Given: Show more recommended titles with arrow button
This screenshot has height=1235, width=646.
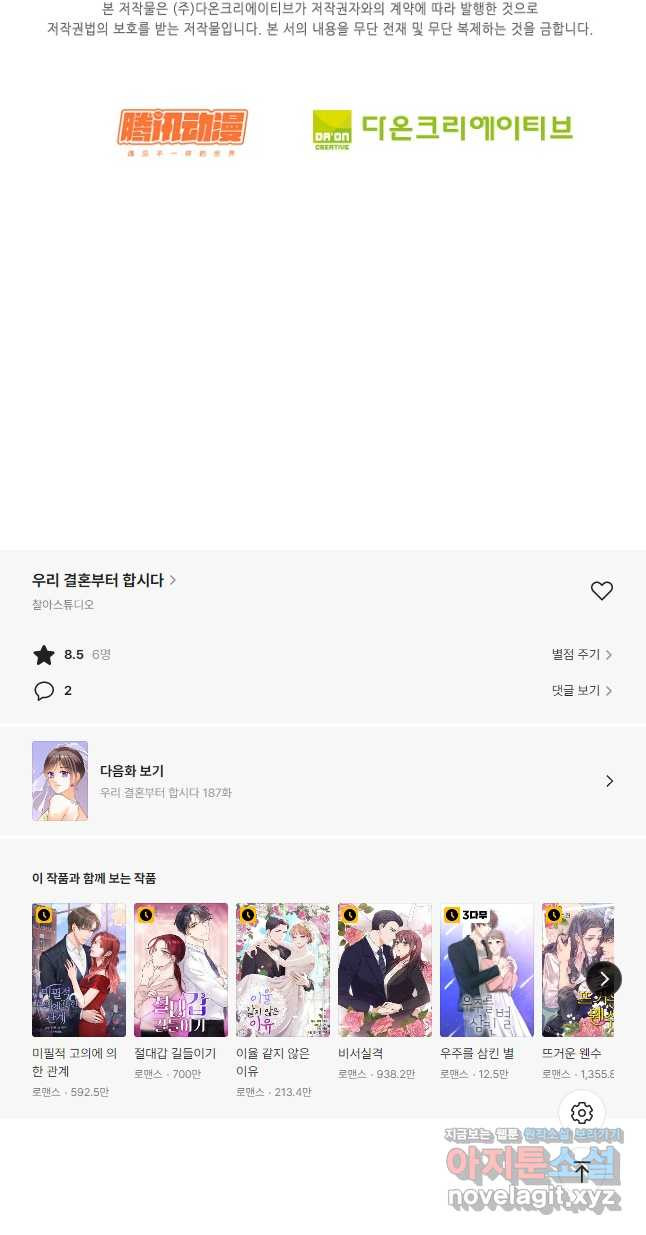Looking at the screenshot, I should (x=604, y=979).
